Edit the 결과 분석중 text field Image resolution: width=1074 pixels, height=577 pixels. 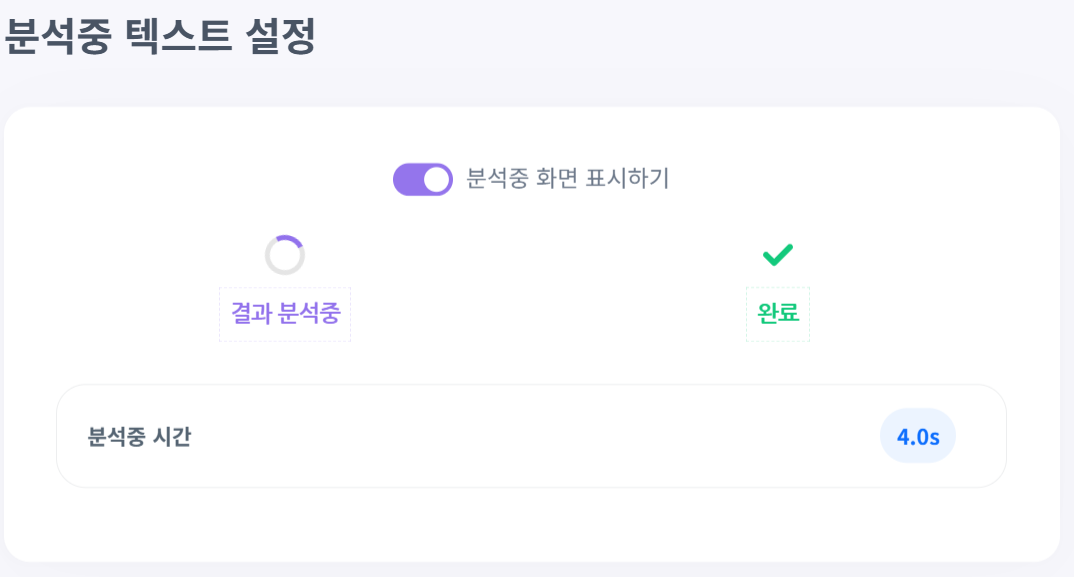click(x=285, y=314)
